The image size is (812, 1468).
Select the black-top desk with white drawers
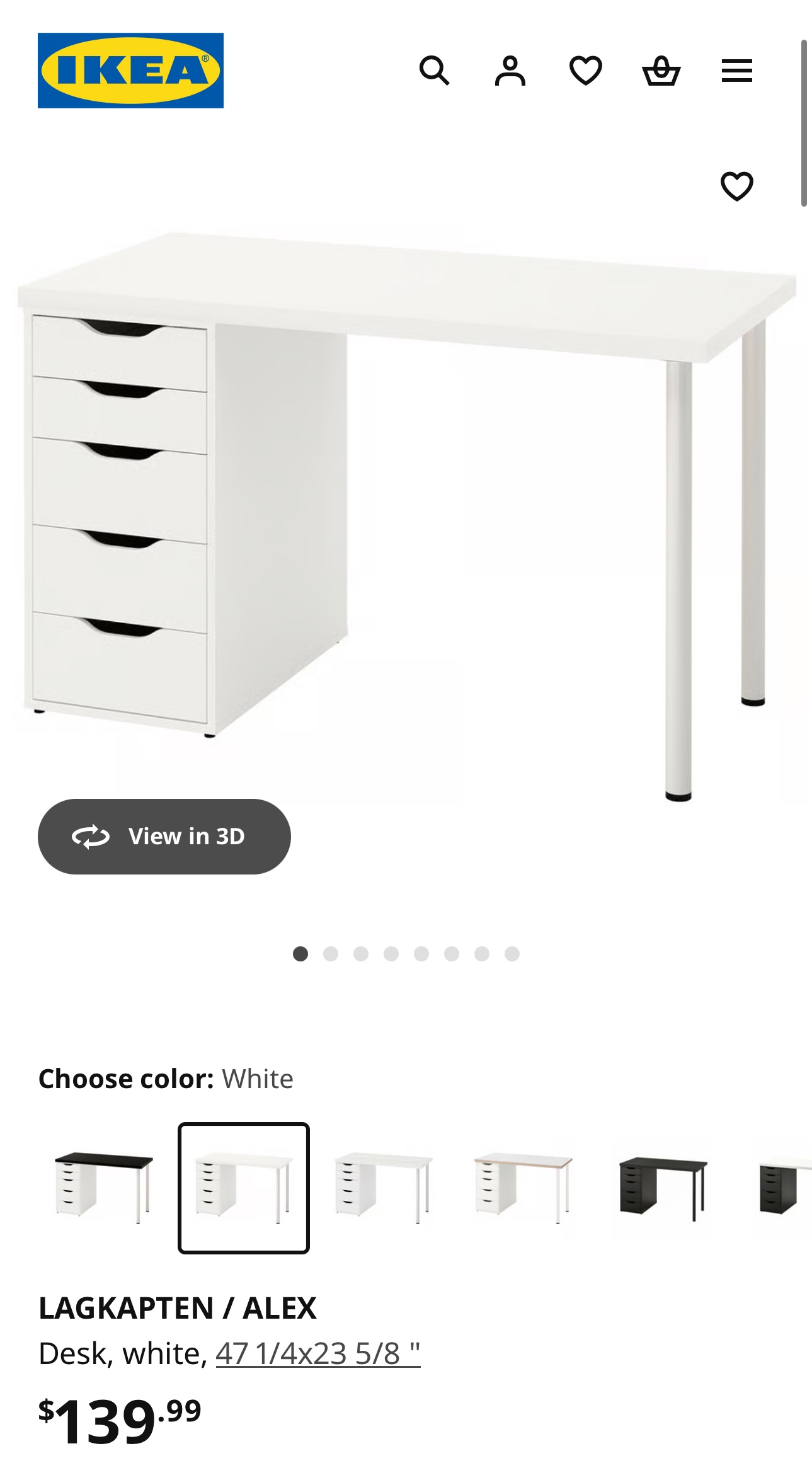tap(104, 1188)
